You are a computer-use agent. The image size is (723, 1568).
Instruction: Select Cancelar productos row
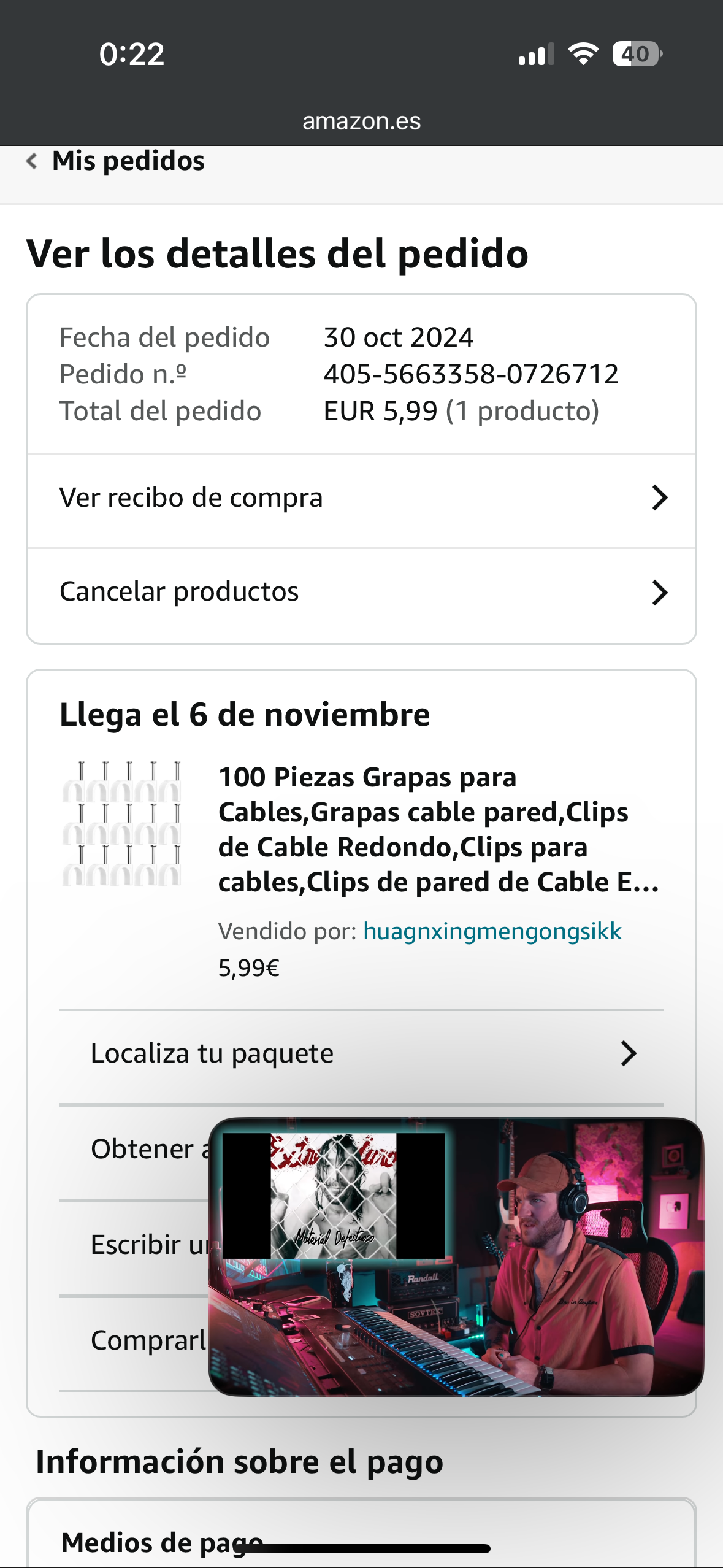click(x=361, y=593)
